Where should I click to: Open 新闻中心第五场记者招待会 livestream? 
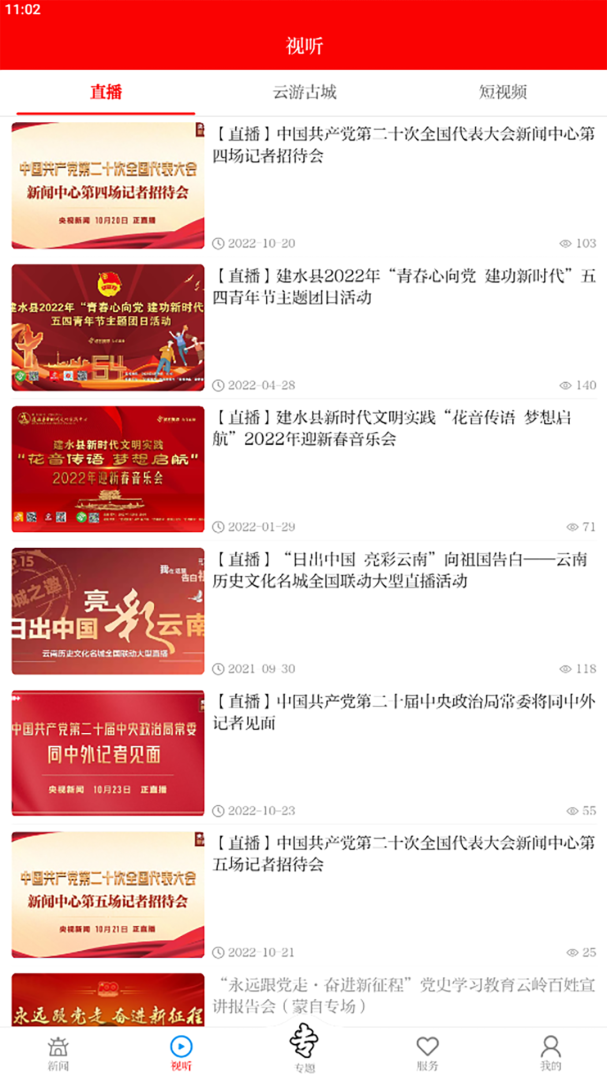point(404,853)
